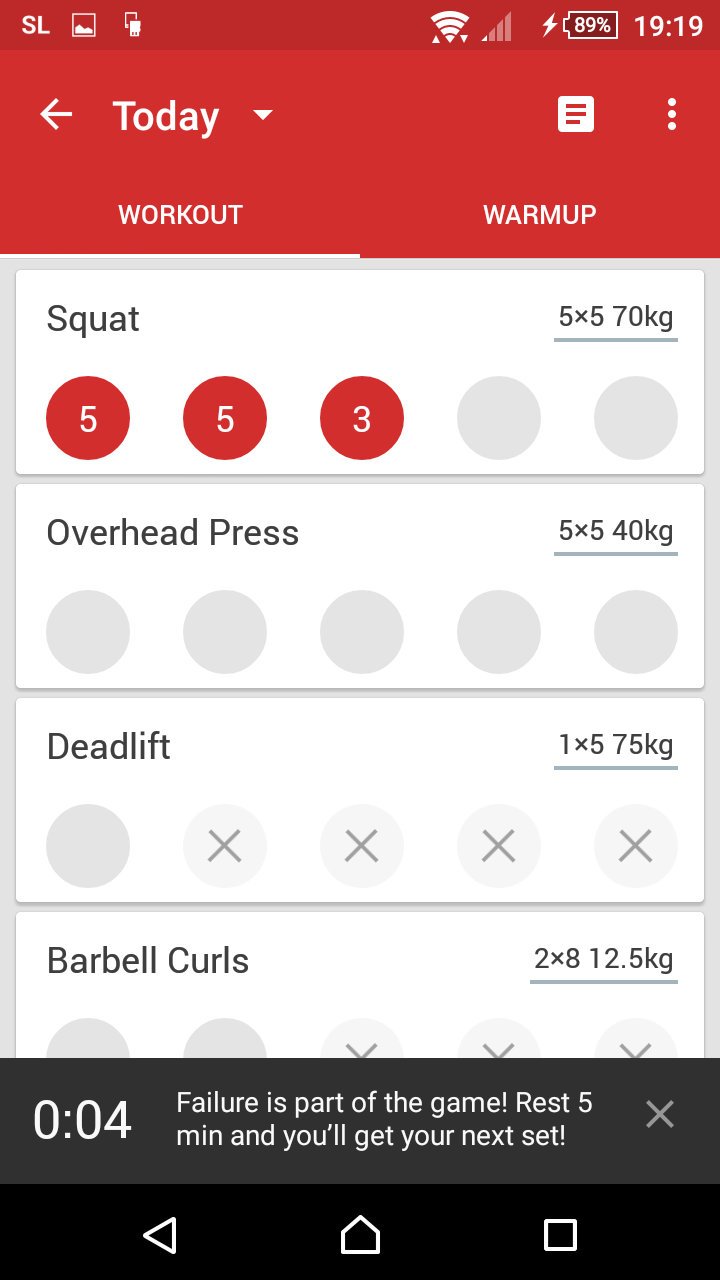Tap the system home button
The image size is (720, 1280).
tap(360, 1235)
